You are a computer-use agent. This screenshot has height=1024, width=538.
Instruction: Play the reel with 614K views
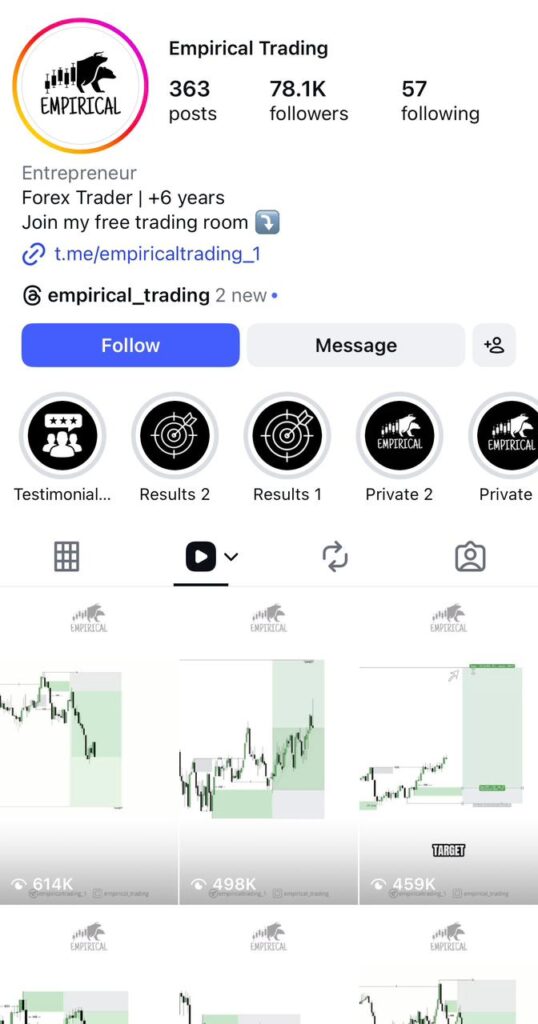pos(89,746)
